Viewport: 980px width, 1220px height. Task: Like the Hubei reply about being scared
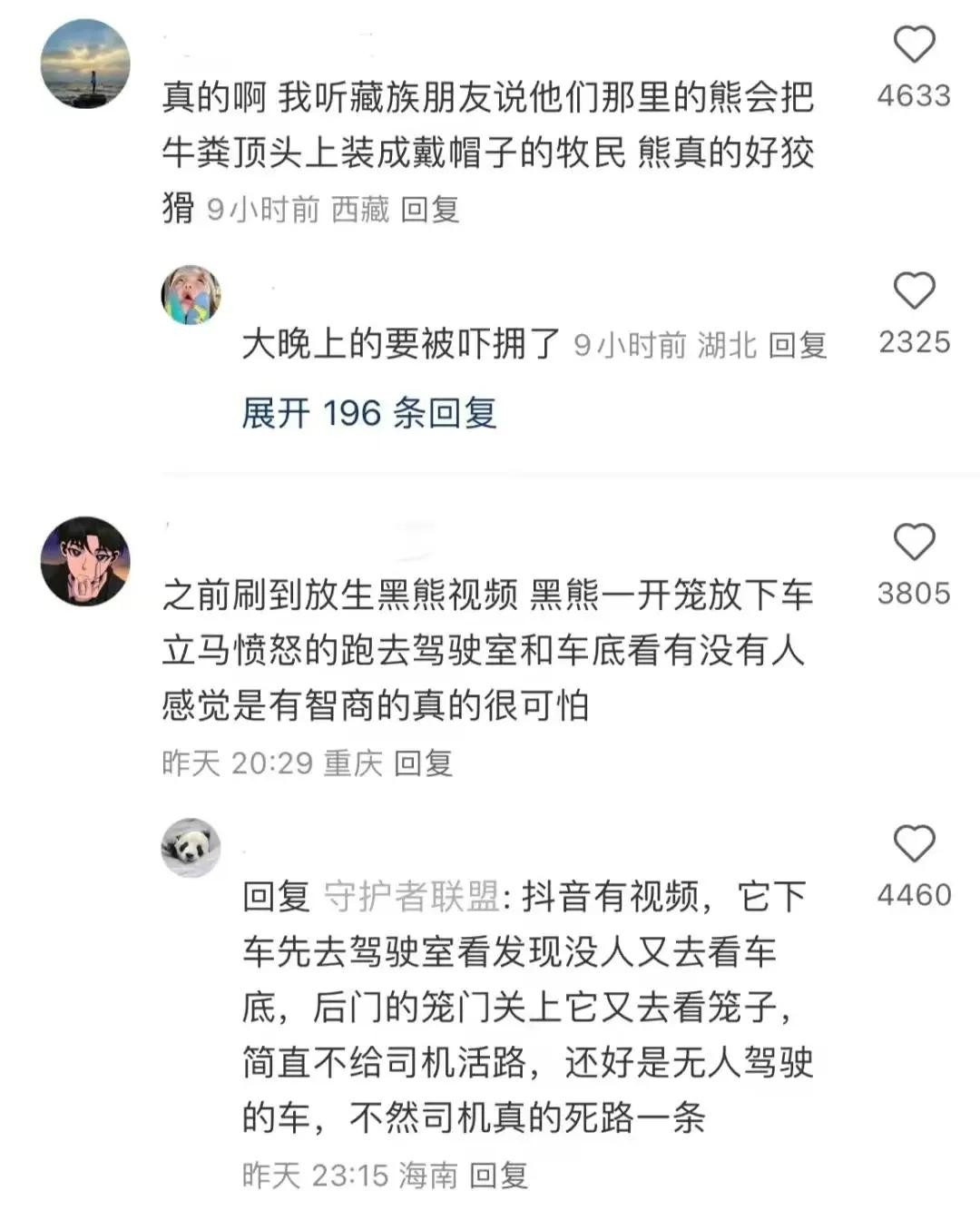click(913, 292)
